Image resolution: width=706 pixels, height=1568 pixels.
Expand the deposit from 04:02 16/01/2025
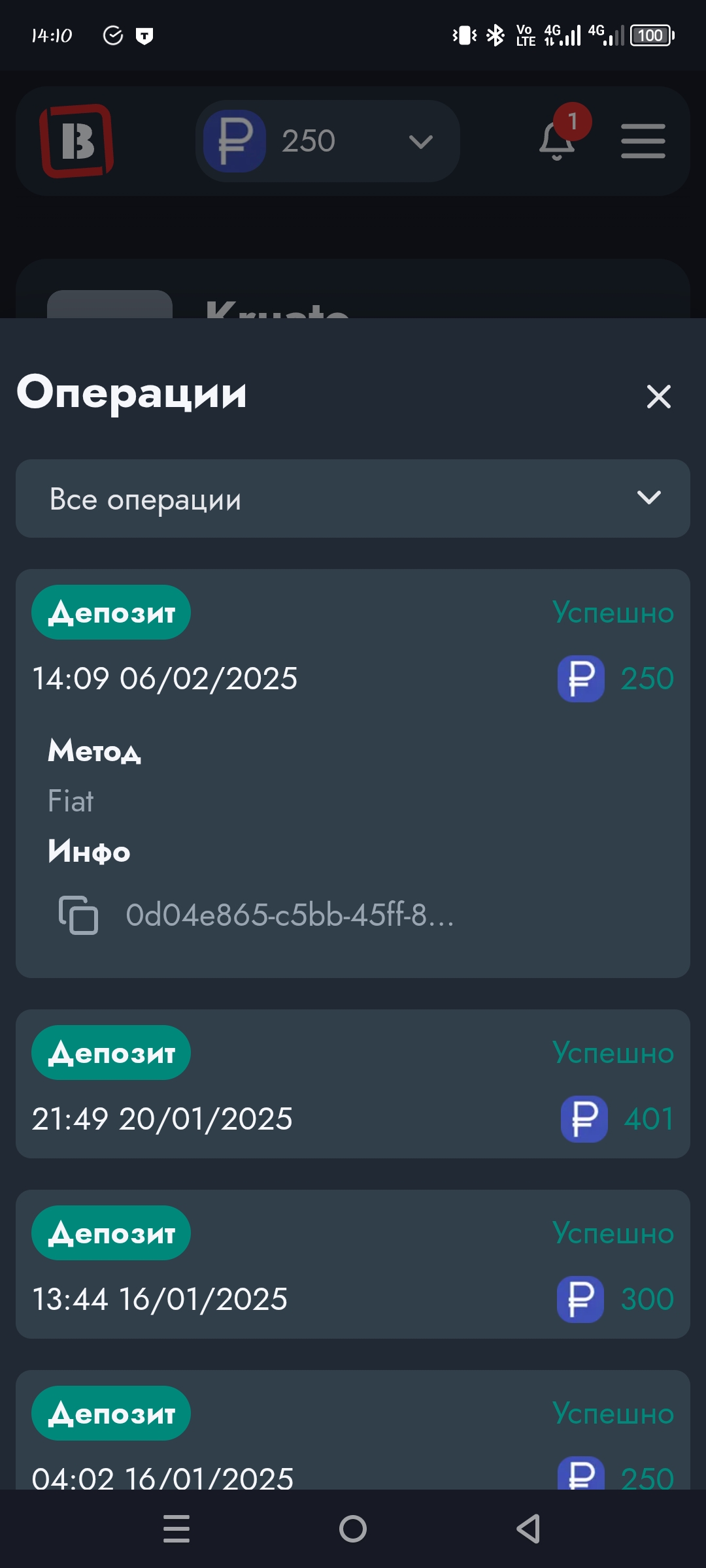tap(353, 1429)
